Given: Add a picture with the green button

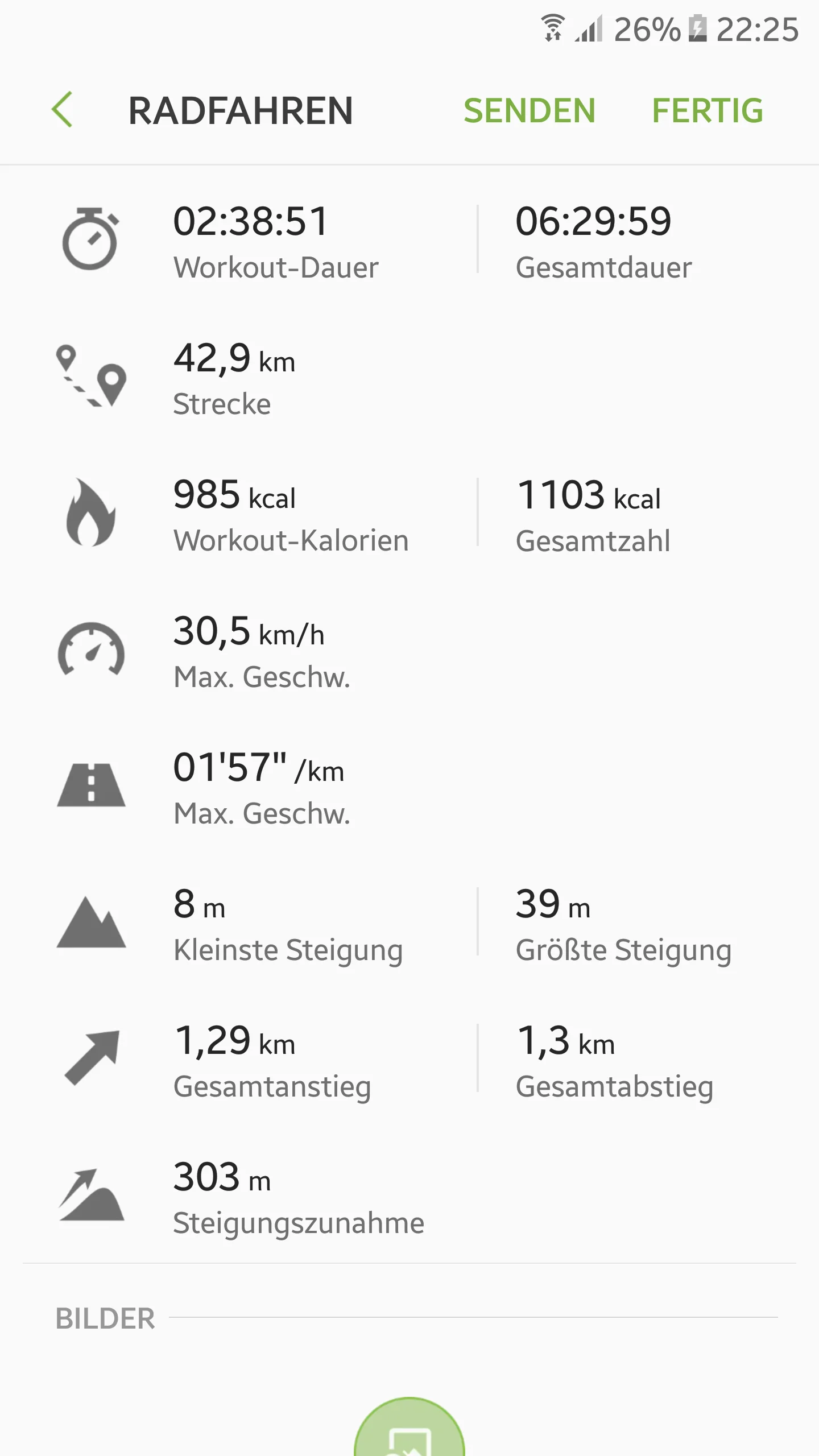Looking at the screenshot, I should coord(409,1428).
